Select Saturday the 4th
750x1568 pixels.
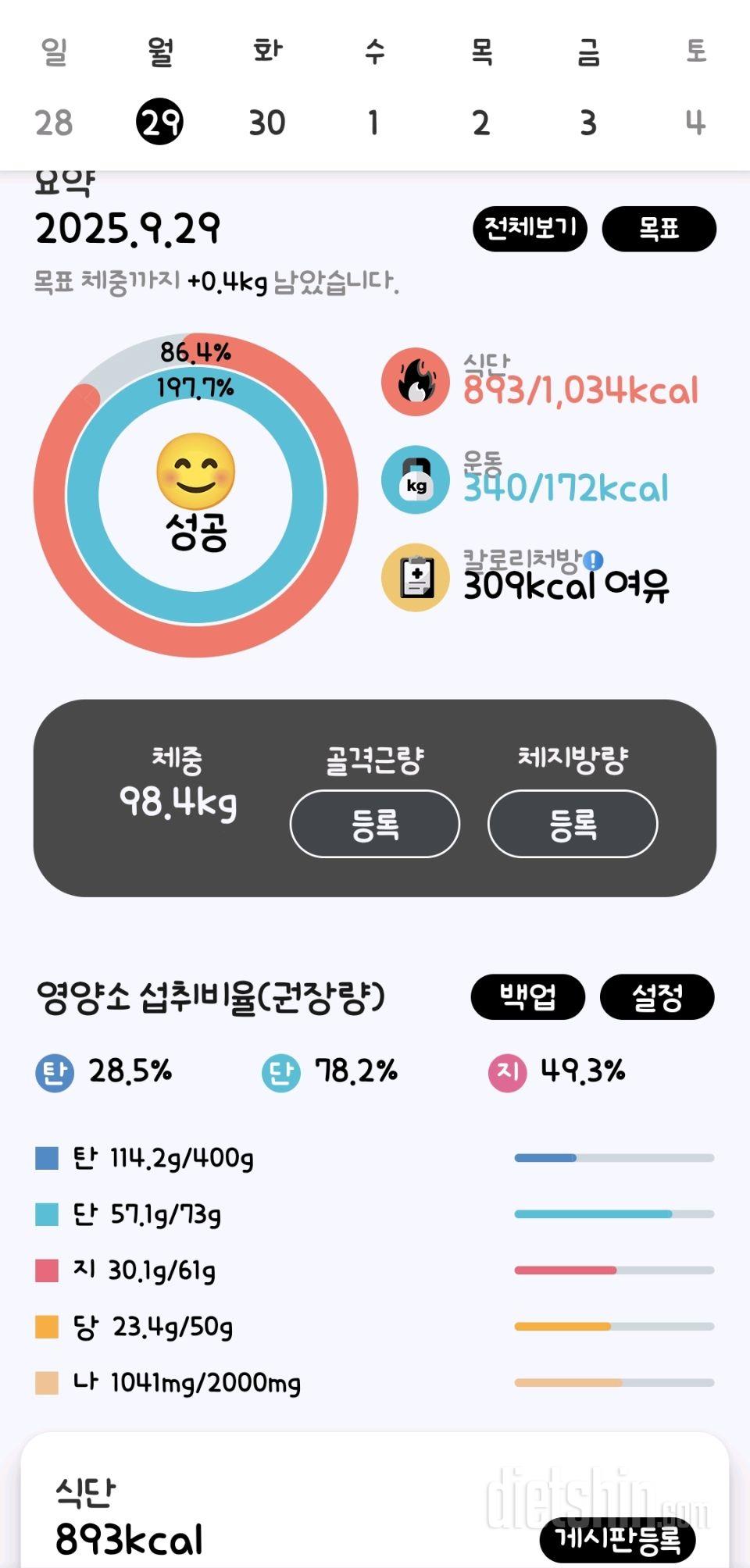(695, 123)
